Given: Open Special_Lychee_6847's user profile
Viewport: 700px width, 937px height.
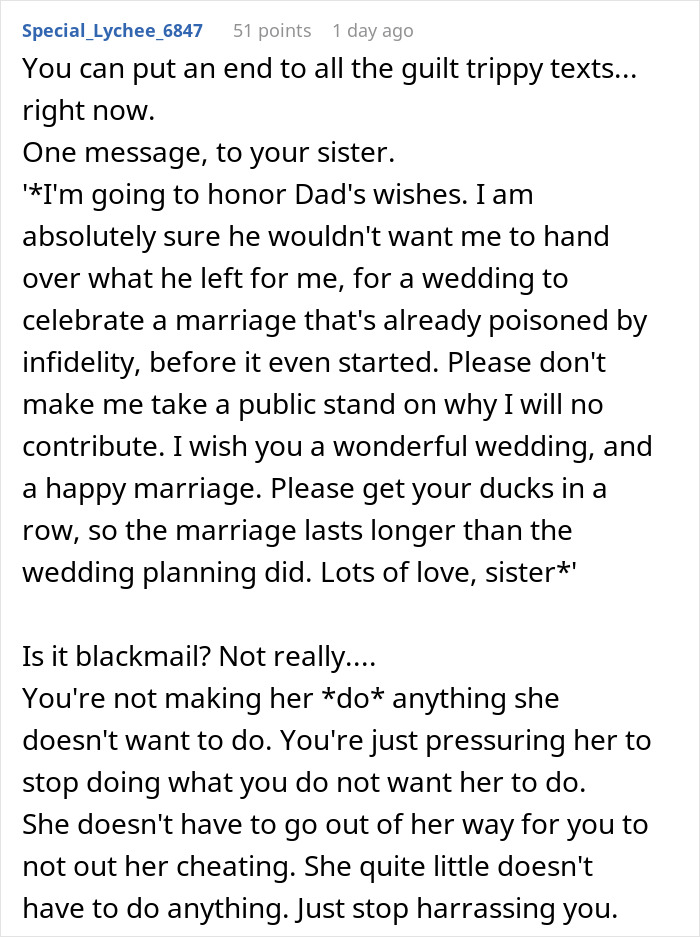Looking at the screenshot, I should [112, 31].
